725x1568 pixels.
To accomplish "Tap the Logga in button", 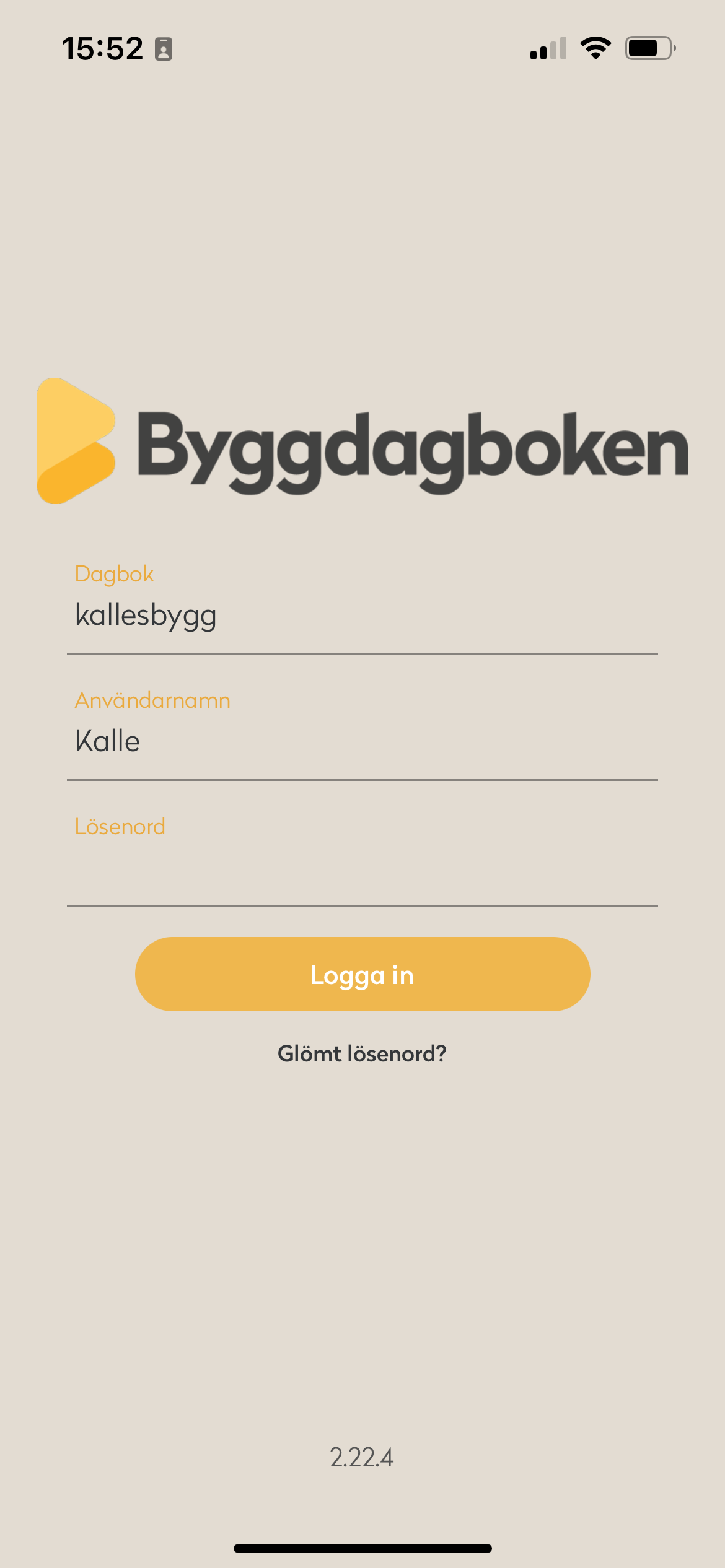I will 362,975.
